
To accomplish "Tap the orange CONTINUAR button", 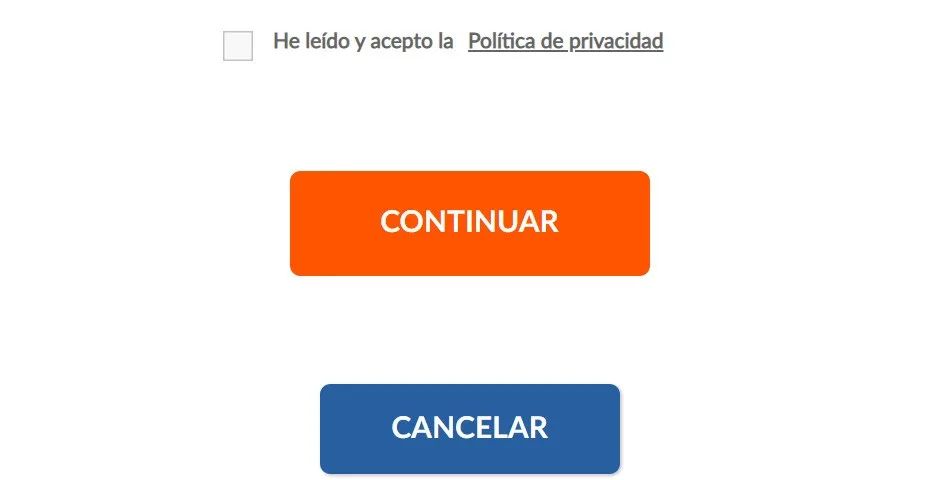I will [469, 223].
